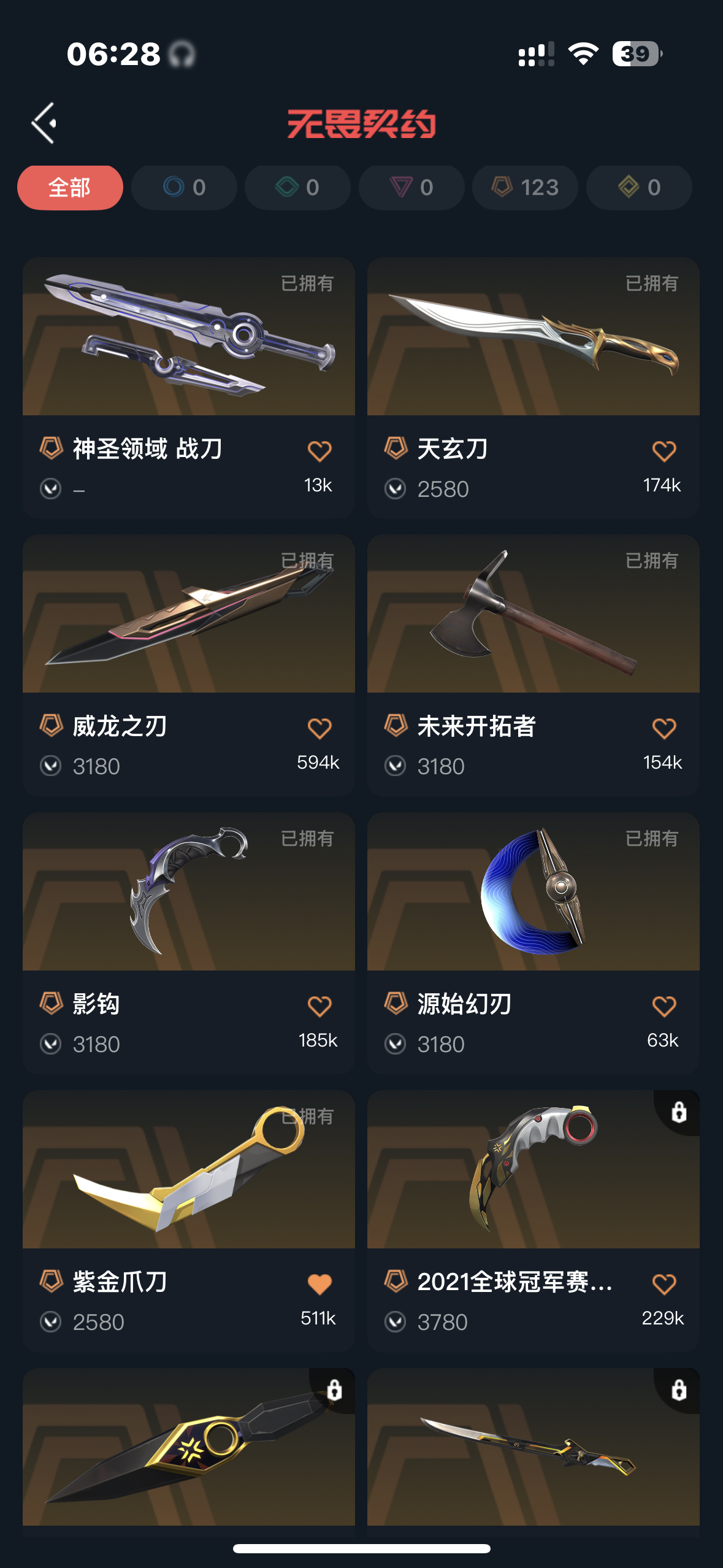Select the purple triangle tier filter chip
Screen dimensions: 723x1568
coord(411,187)
